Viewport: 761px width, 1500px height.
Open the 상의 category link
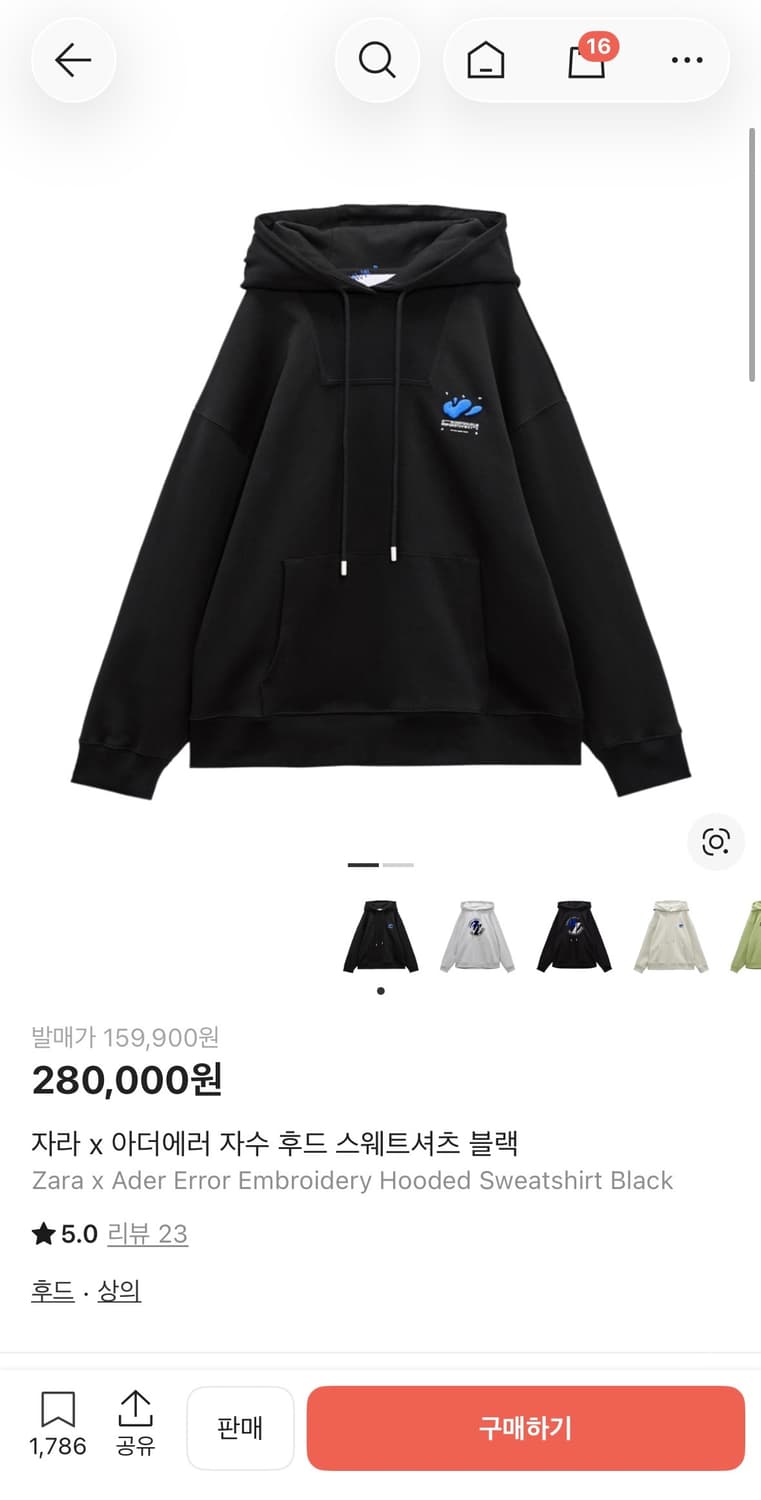(x=119, y=1291)
